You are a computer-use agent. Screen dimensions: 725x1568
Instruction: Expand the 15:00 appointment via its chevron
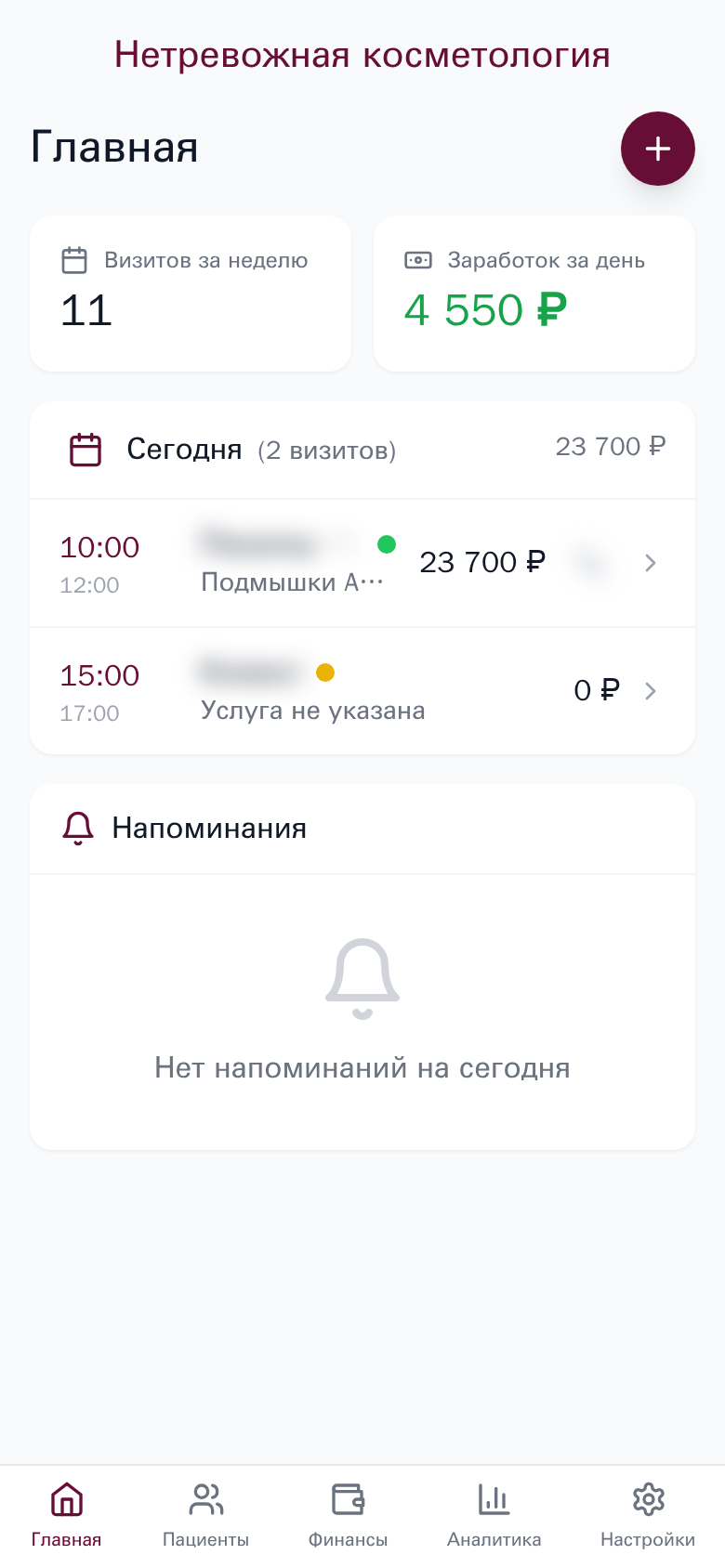(x=651, y=691)
